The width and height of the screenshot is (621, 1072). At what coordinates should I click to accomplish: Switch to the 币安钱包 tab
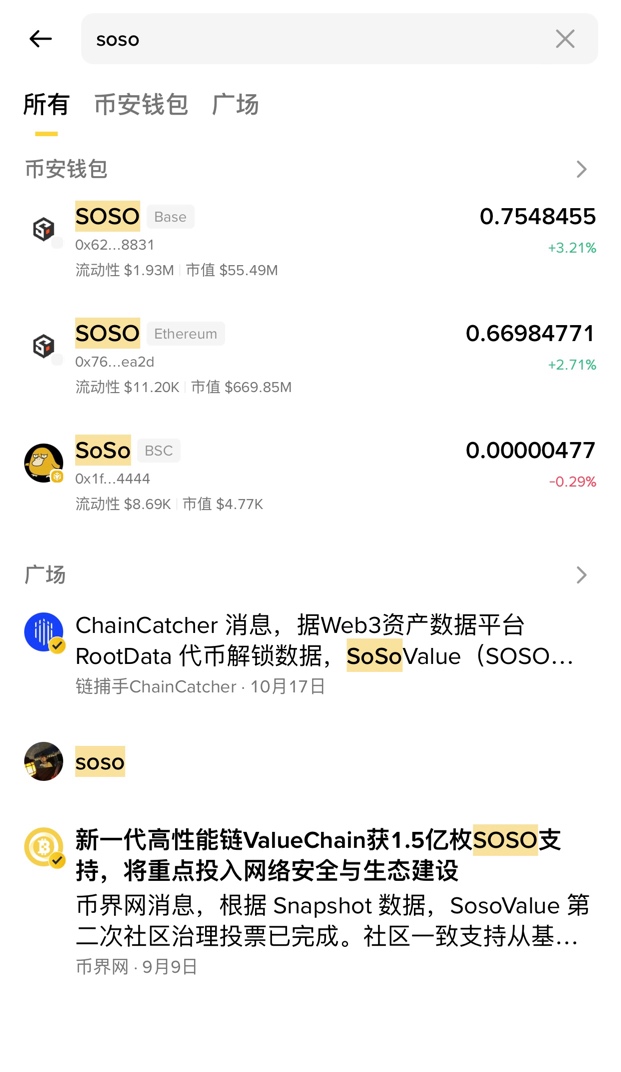[141, 104]
